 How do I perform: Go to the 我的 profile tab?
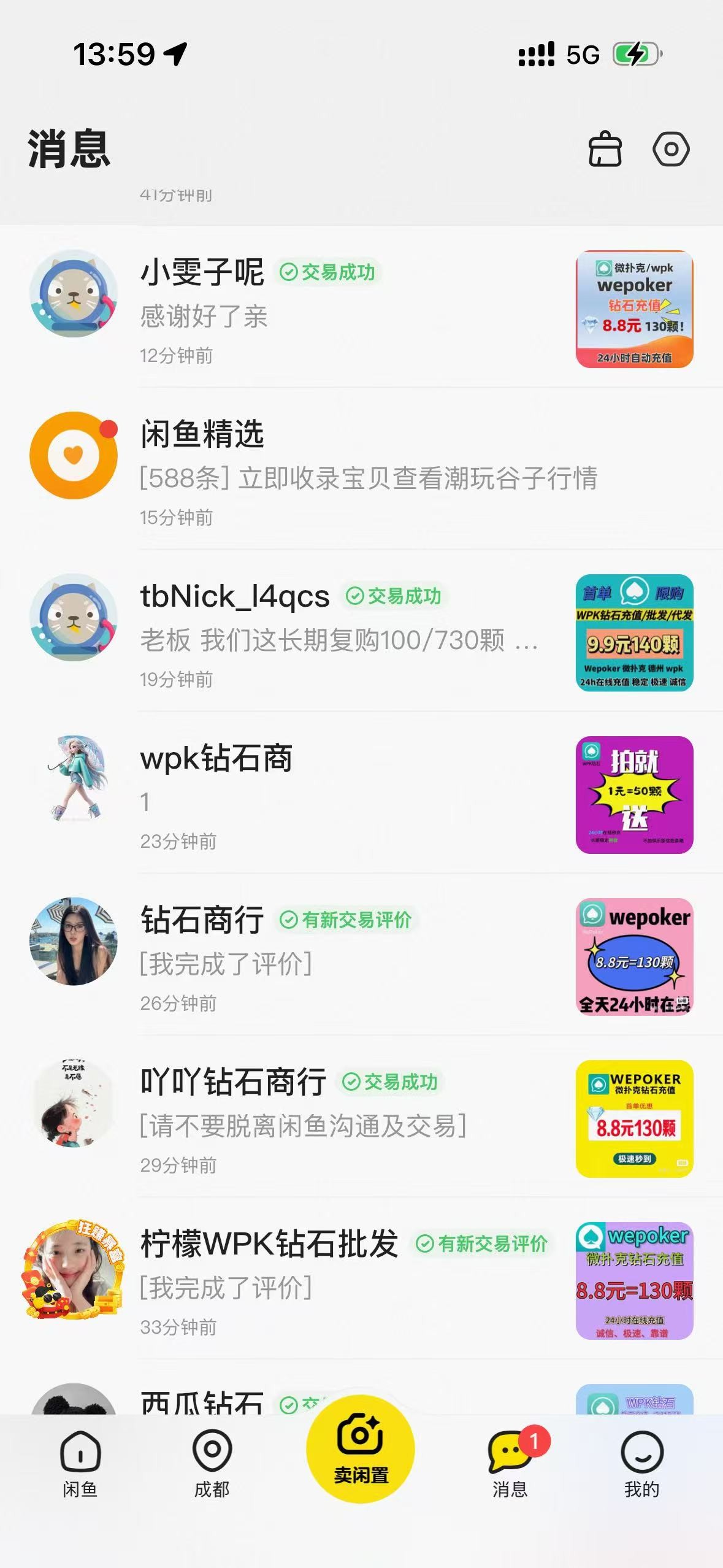(641, 1464)
